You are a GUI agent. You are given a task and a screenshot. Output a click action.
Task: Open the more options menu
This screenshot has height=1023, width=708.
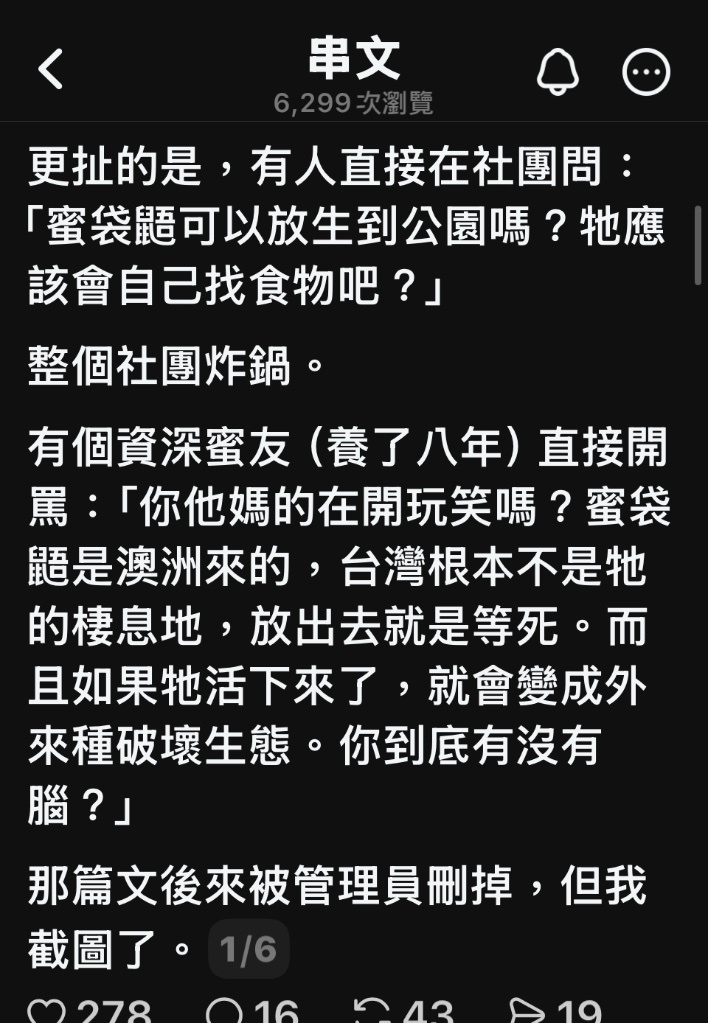pos(646,72)
